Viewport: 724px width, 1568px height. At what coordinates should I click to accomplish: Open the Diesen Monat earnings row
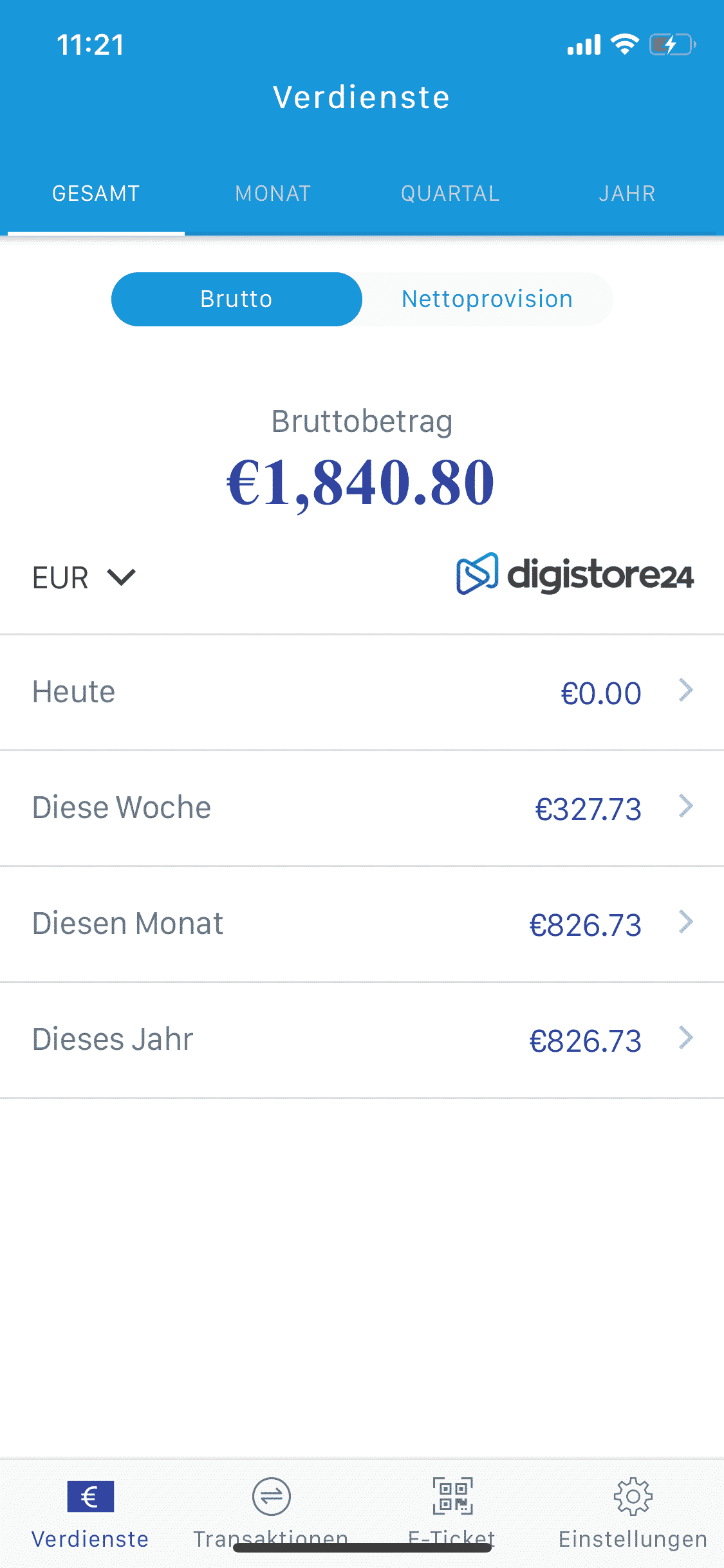tap(362, 924)
